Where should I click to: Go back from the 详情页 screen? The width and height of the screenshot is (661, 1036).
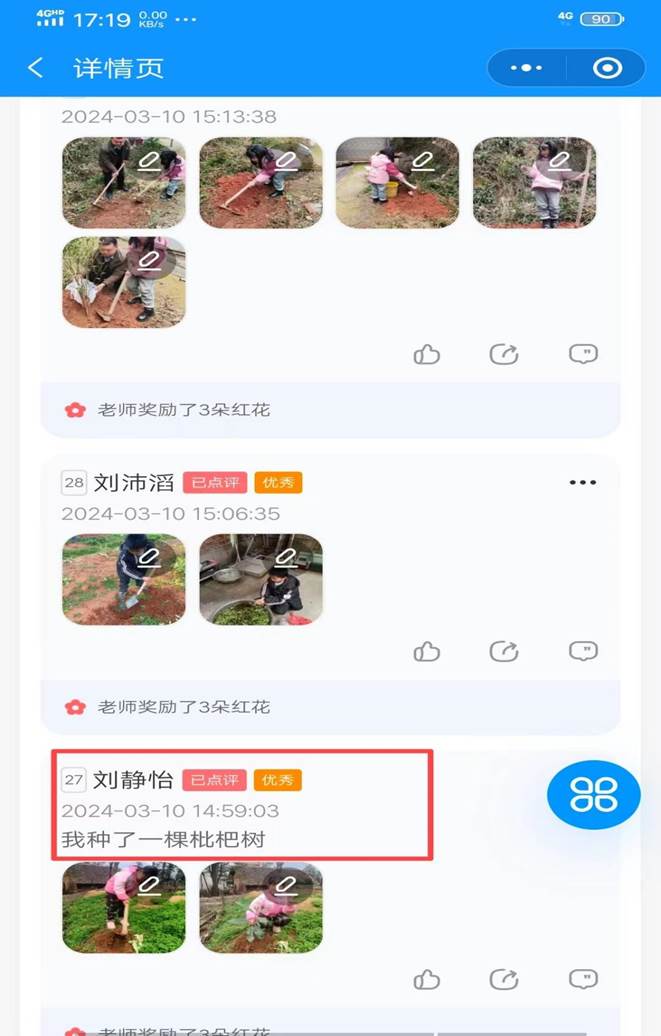tap(36, 68)
